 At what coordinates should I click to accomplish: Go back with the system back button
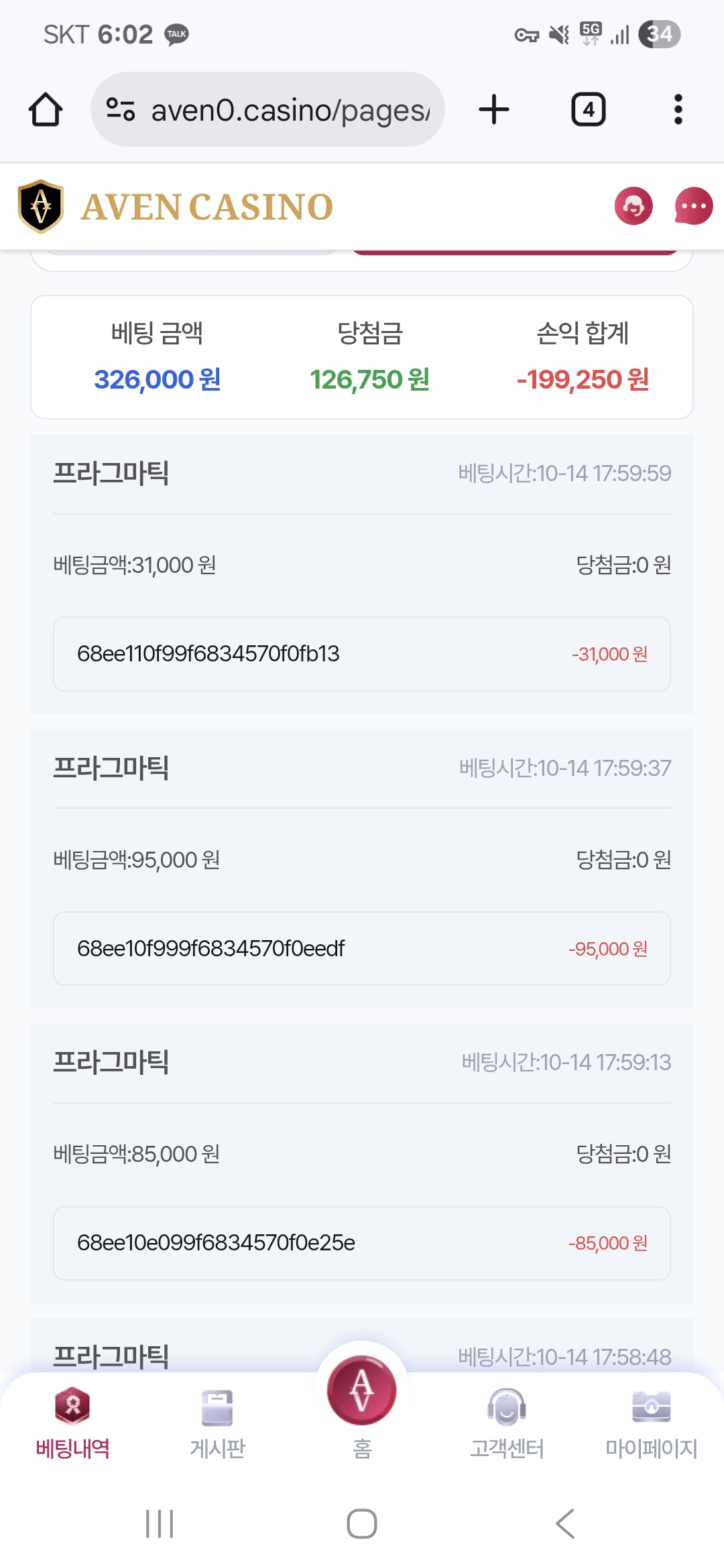click(565, 1524)
